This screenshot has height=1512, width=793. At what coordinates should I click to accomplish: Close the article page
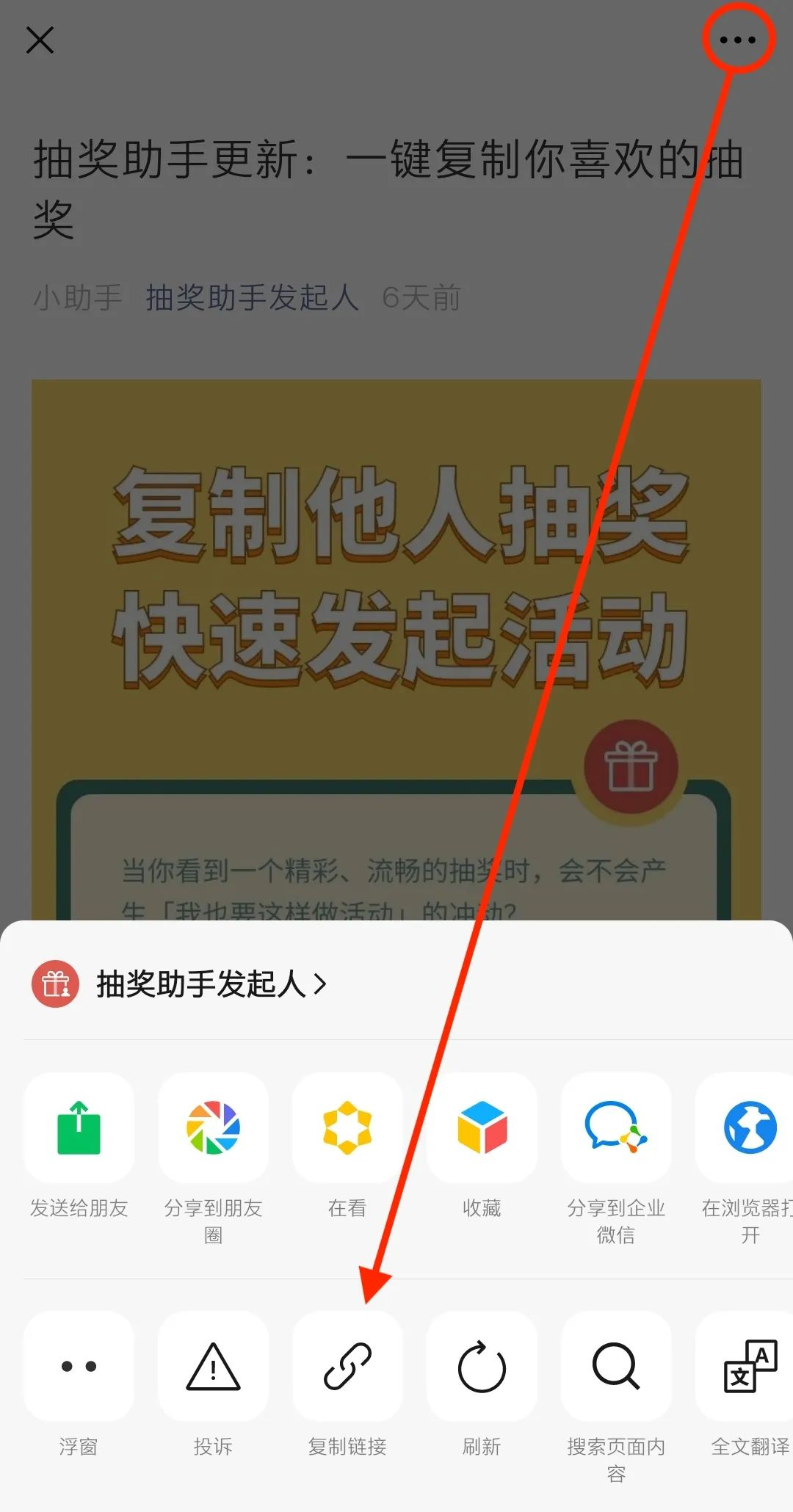tap(40, 40)
